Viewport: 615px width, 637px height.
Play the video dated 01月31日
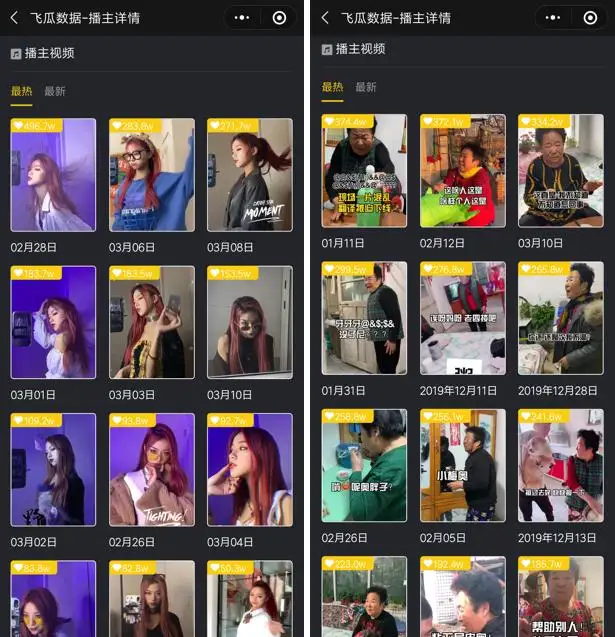pyautogui.click(x=364, y=318)
